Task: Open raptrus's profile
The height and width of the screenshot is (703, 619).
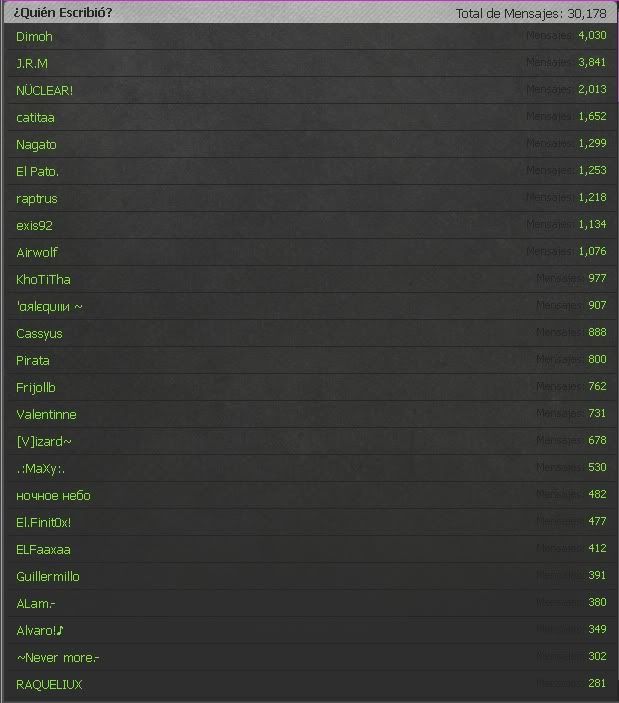Action: point(37,199)
